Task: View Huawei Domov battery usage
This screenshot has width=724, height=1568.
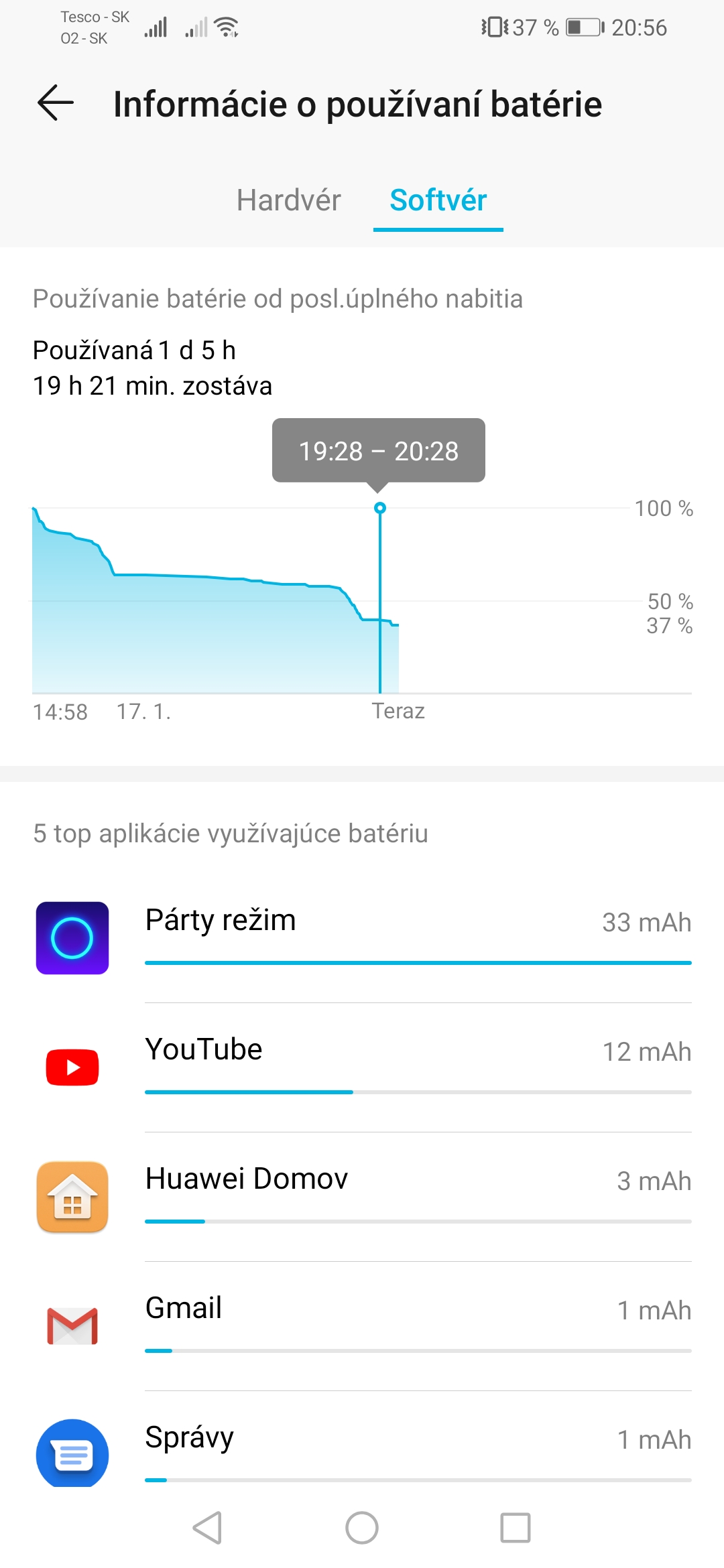Action: coord(362,1197)
